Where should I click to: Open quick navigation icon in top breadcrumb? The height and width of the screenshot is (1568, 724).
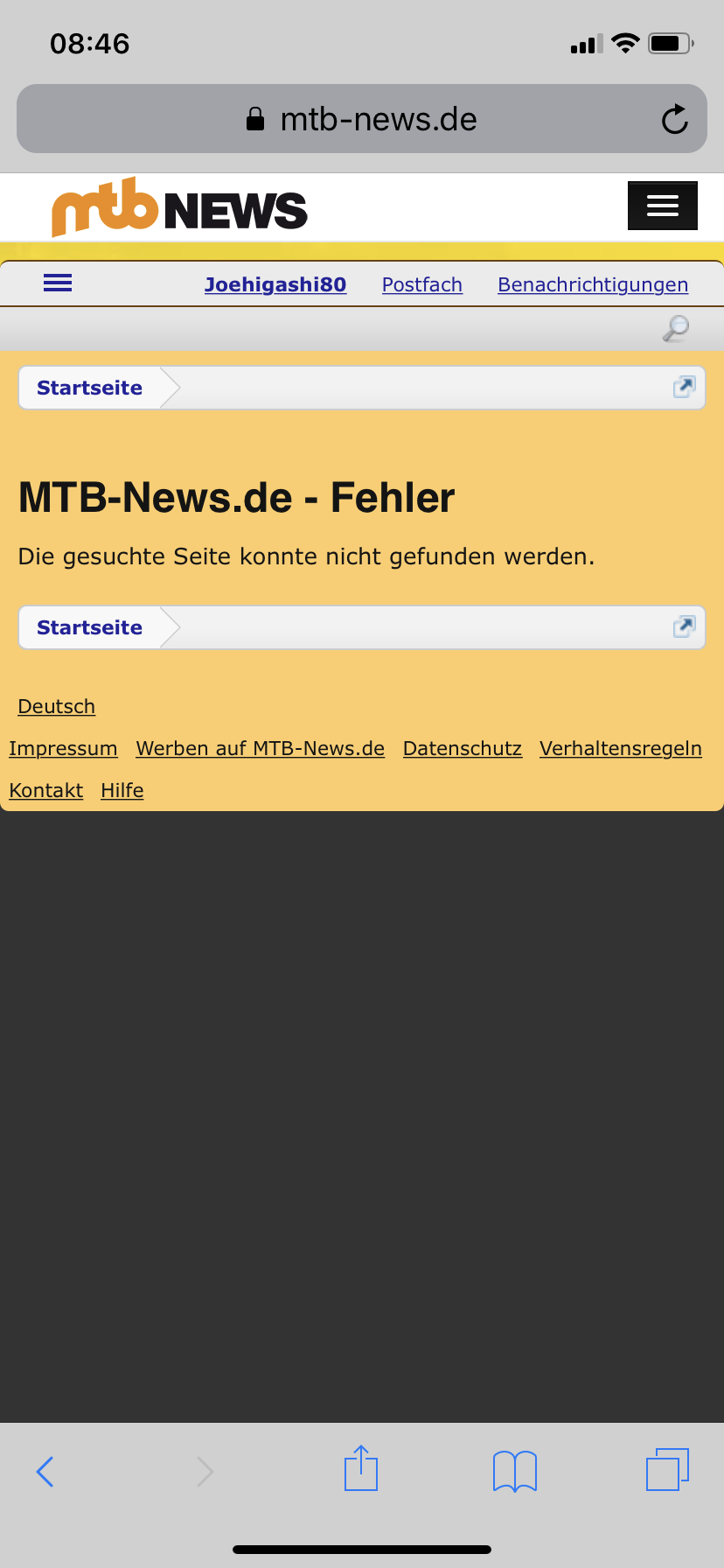point(684,387)
